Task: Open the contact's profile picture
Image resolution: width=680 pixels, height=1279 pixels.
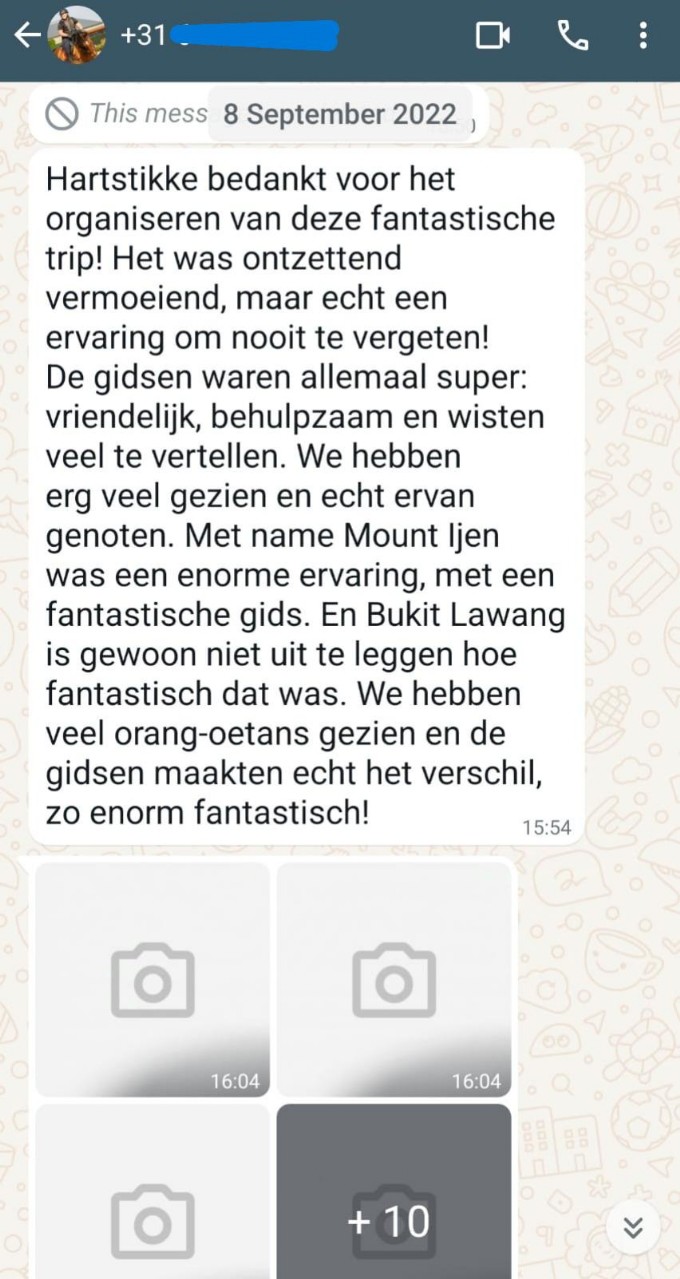Action: coord(76,36)
